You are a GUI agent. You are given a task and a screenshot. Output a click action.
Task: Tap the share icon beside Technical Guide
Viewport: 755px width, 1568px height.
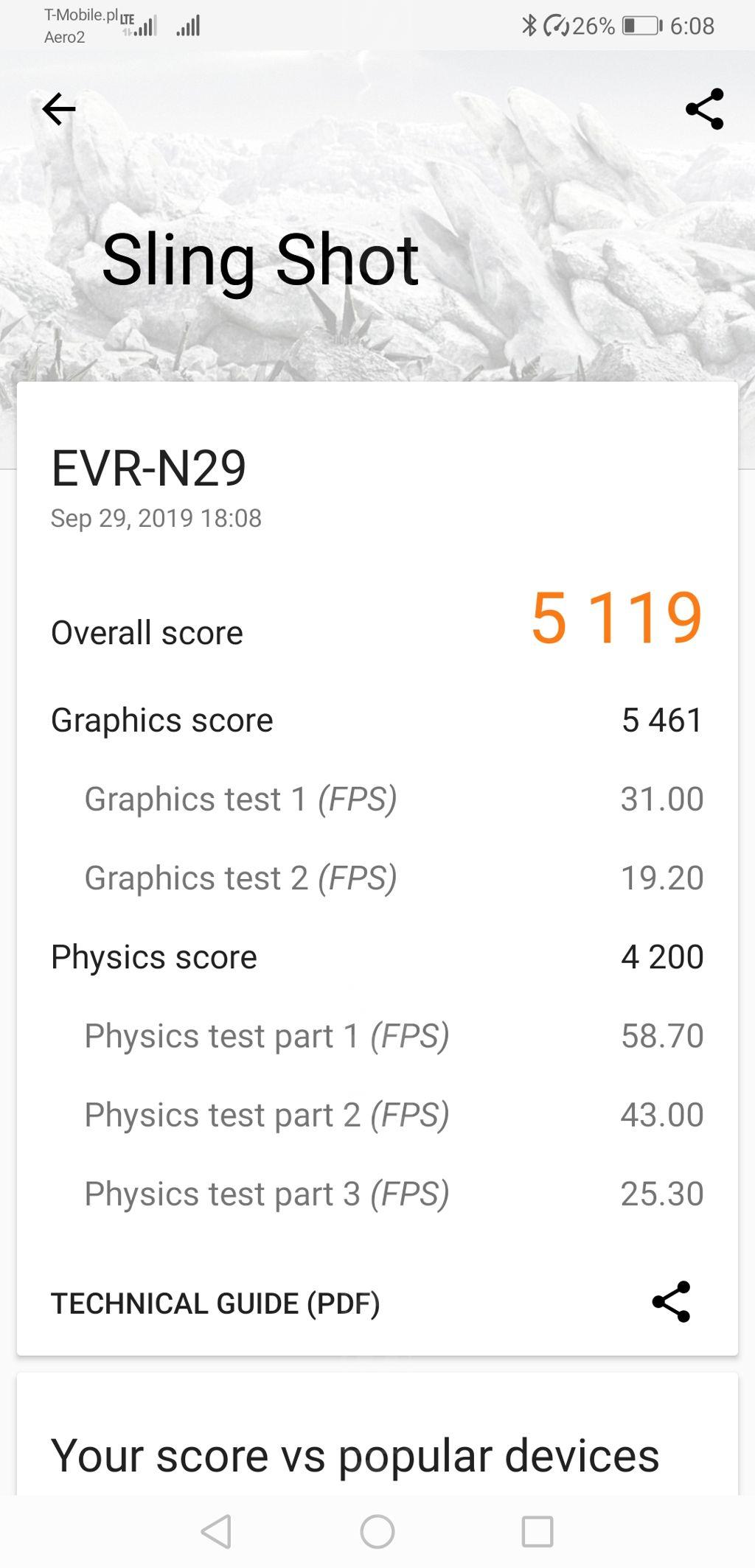point(671,1302)
